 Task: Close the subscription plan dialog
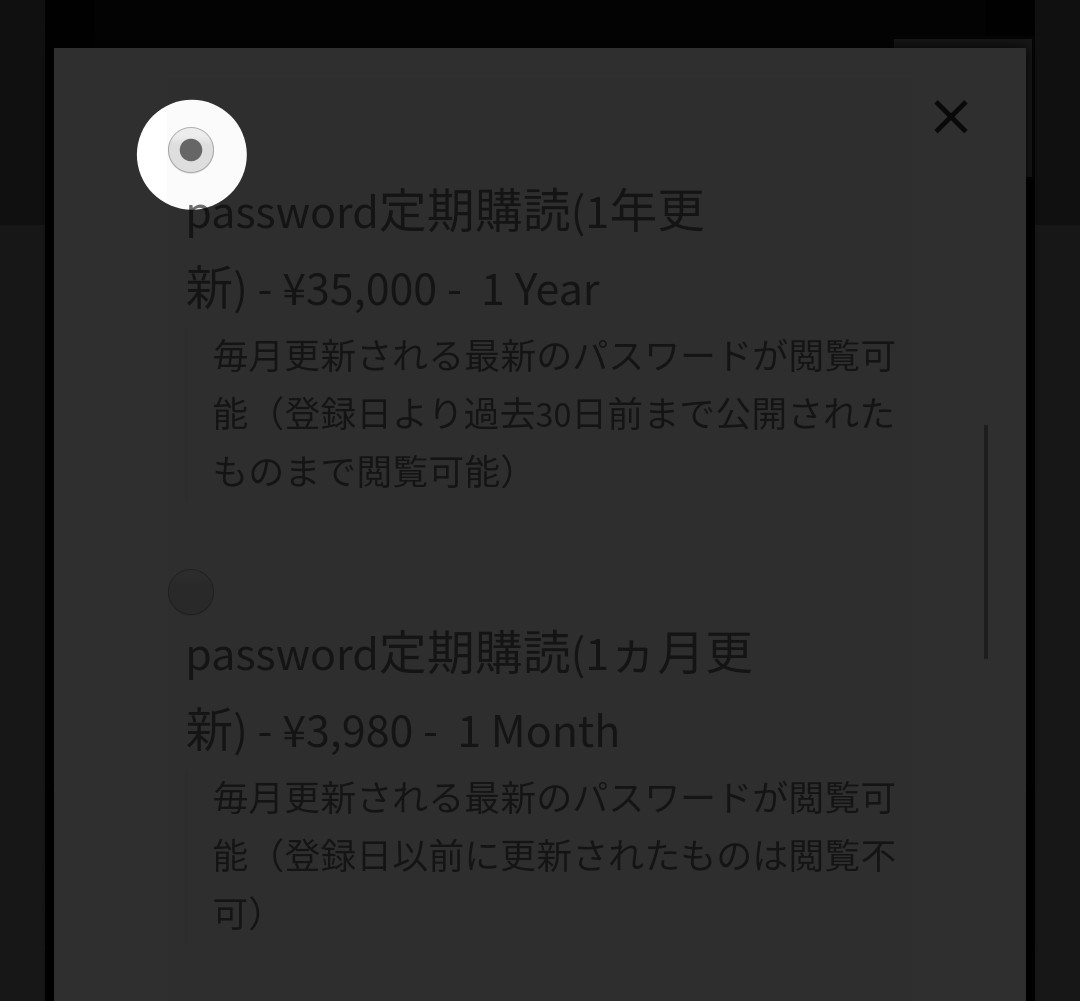coord(950,117)
